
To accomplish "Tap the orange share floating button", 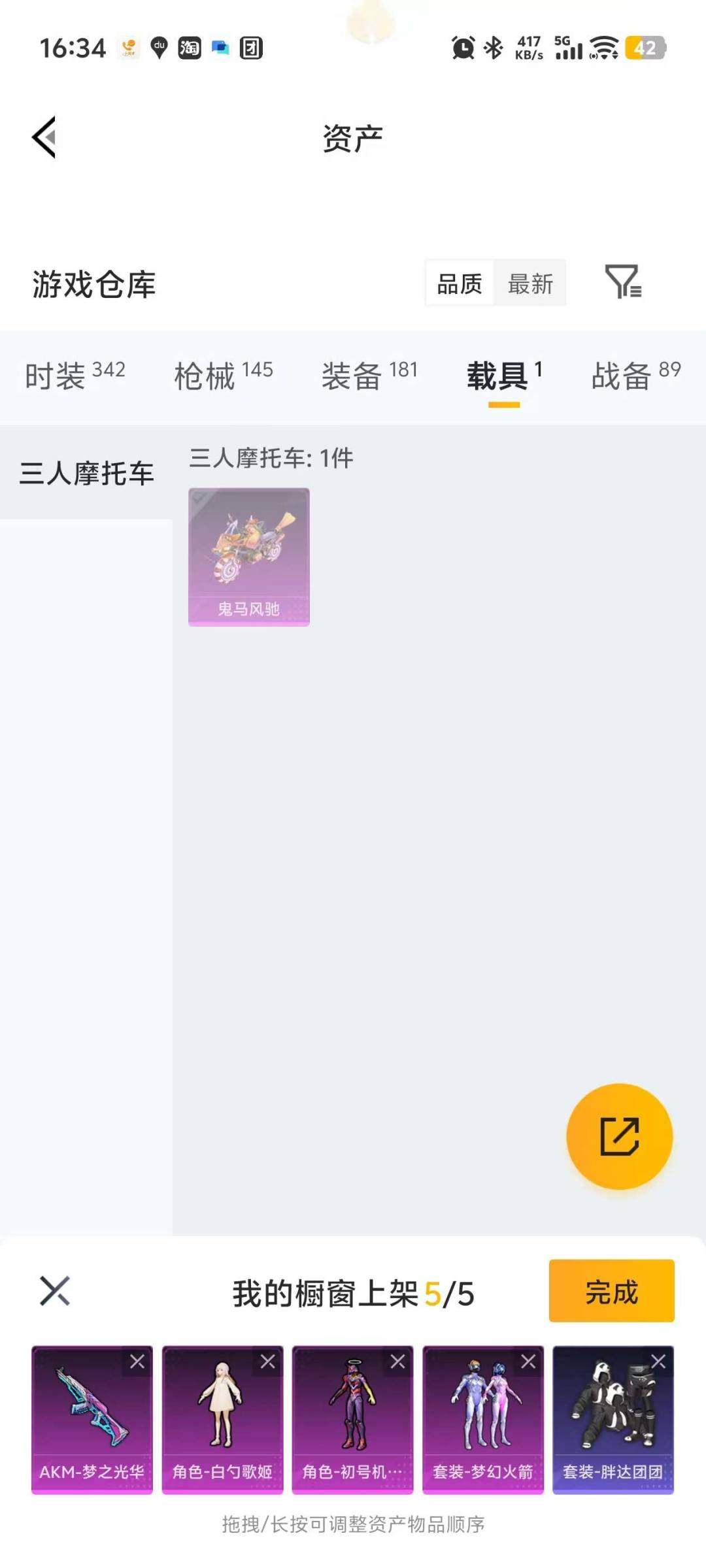I will 620,1136.
